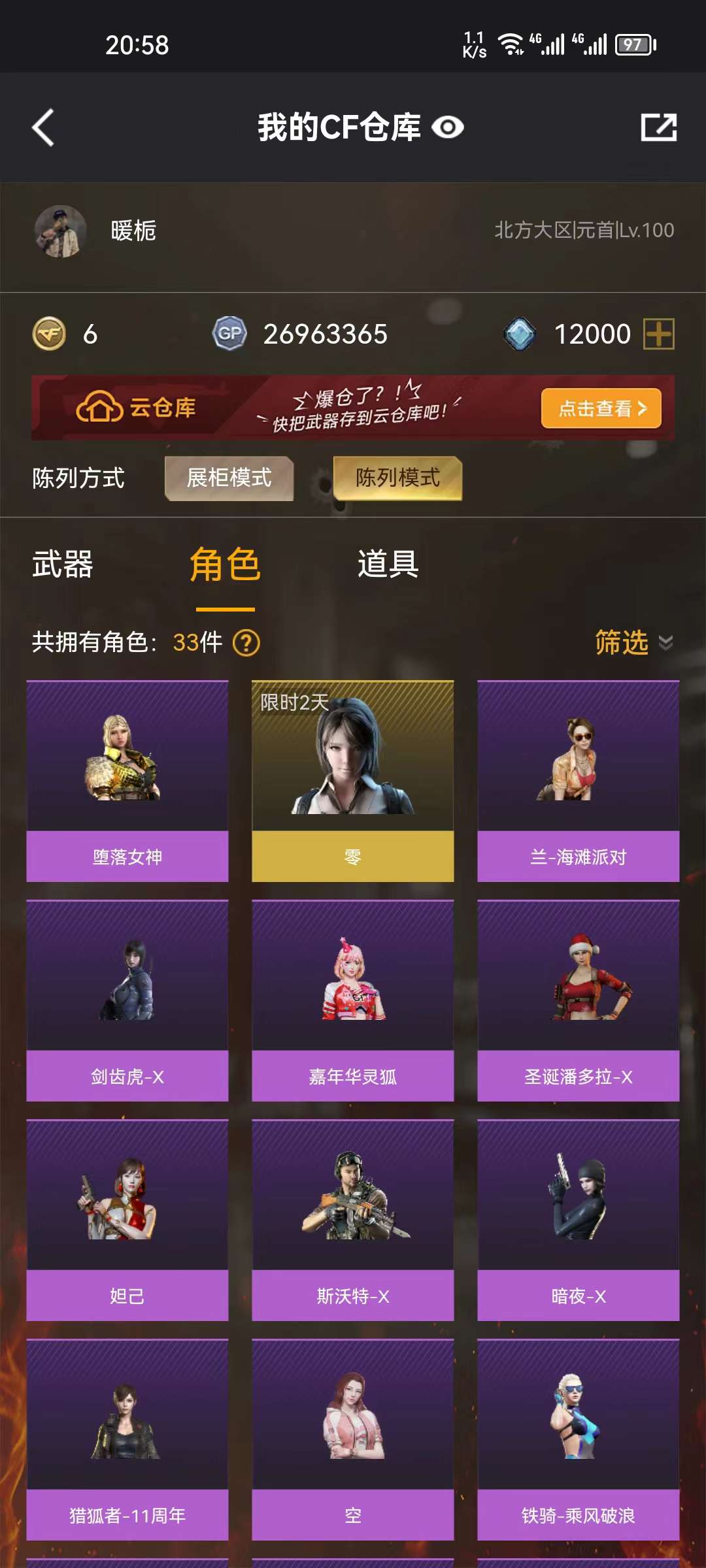Screen dimensions: 706x1568
Task: Open the limited-time 零 character card
Action: (353, 781)
